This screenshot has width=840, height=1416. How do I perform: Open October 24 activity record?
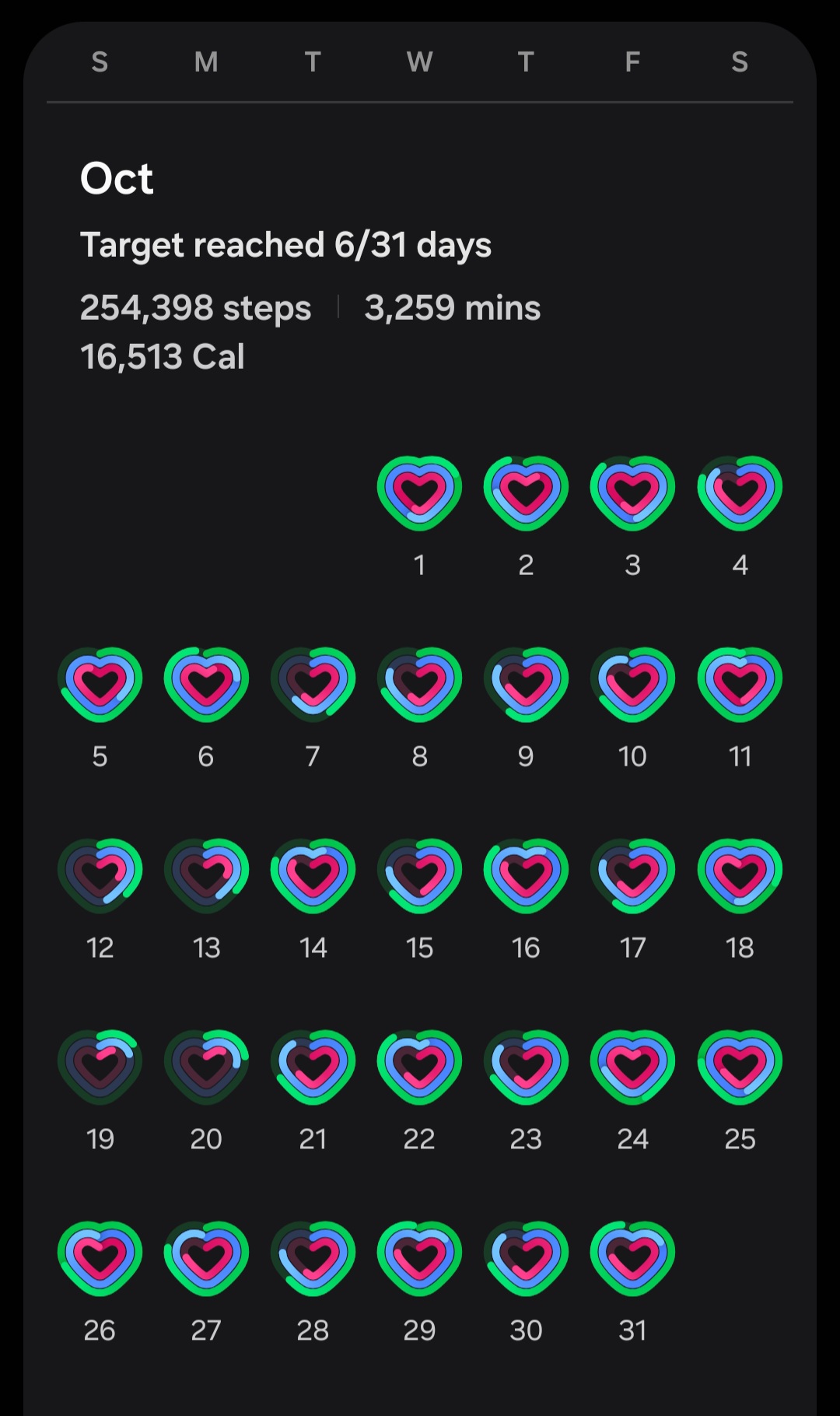[632, 1067]
